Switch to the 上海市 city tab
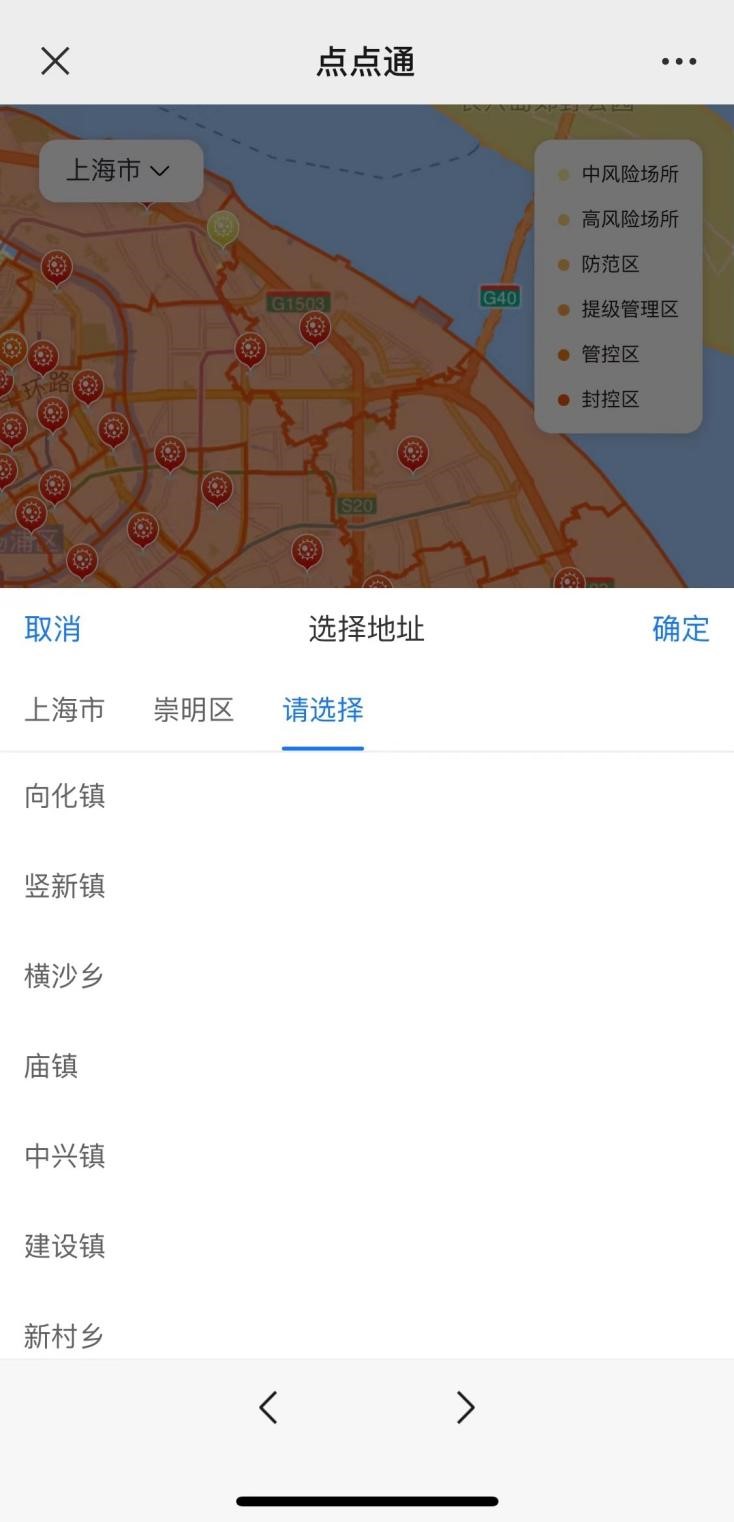 pos(64,710)
